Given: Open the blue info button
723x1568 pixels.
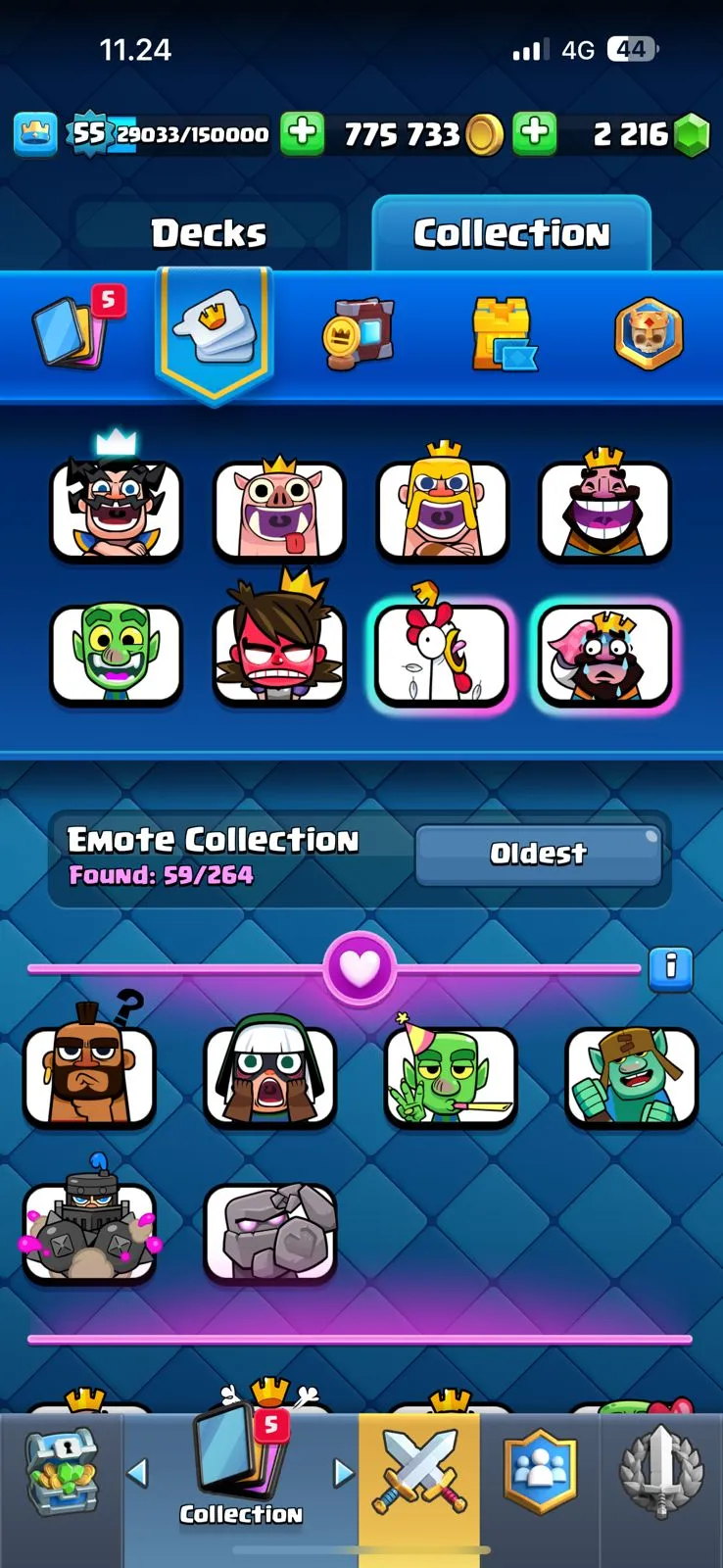Looking at the screenshot, I should (671, 967).
